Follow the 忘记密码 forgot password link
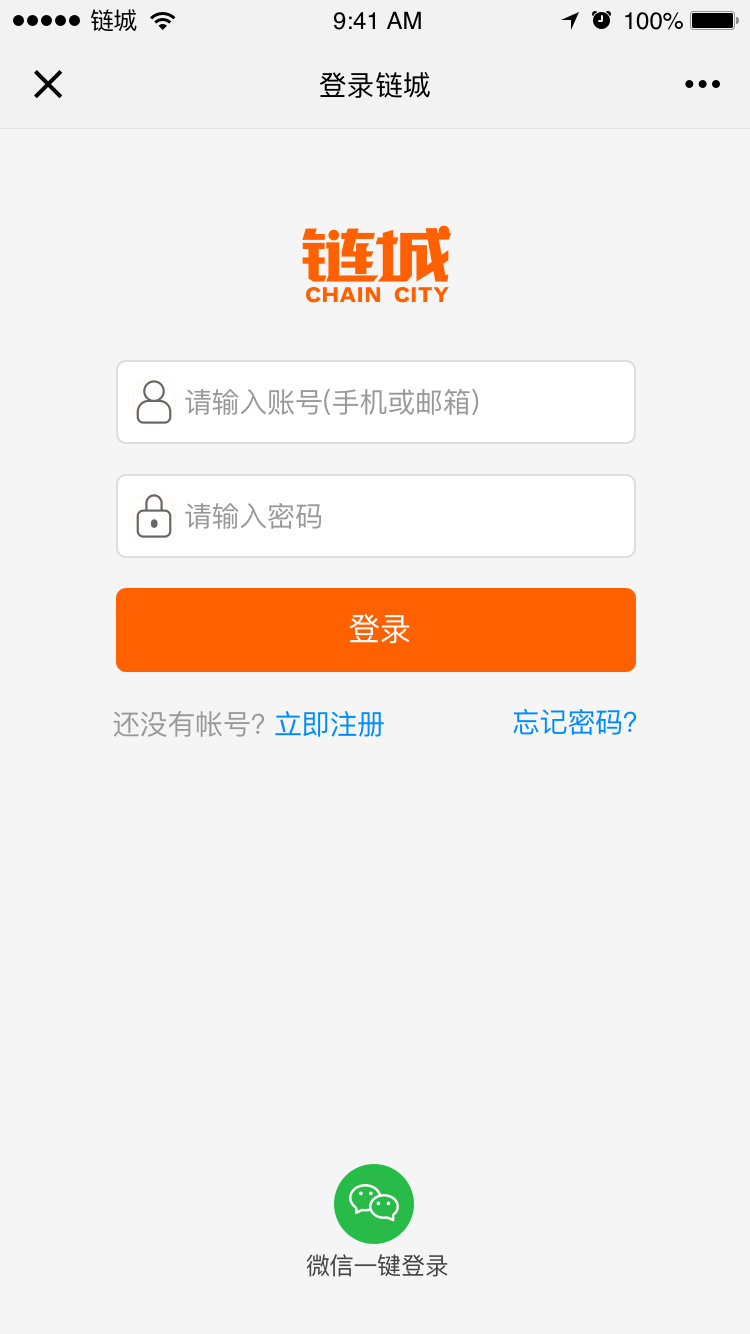750x1334 pixels. 574,722
